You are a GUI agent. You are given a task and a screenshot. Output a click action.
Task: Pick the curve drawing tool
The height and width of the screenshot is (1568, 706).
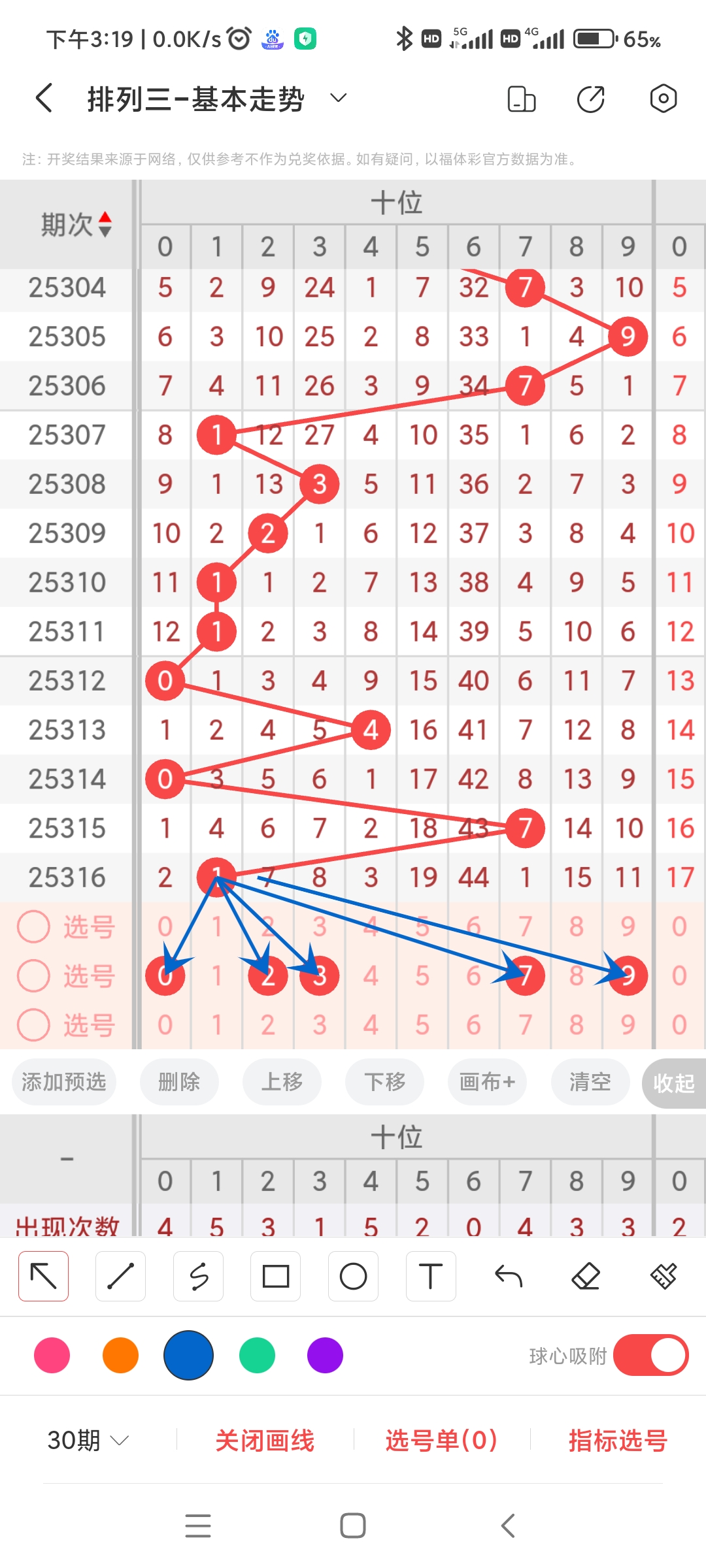click(198, 1276)
